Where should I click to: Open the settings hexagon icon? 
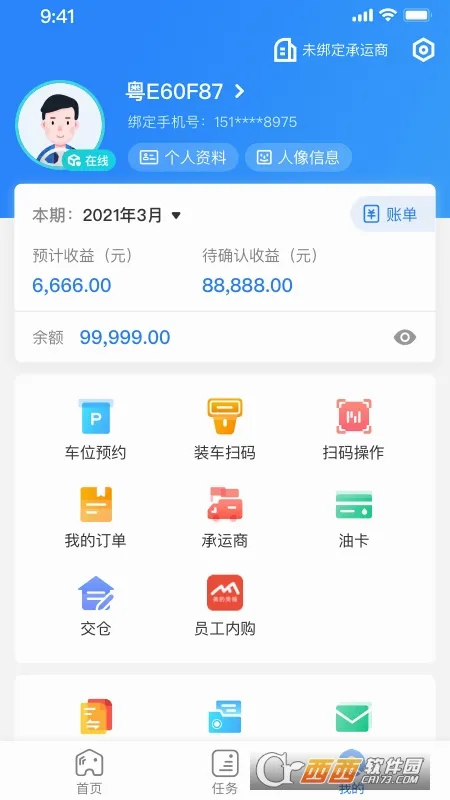[423, 50]
